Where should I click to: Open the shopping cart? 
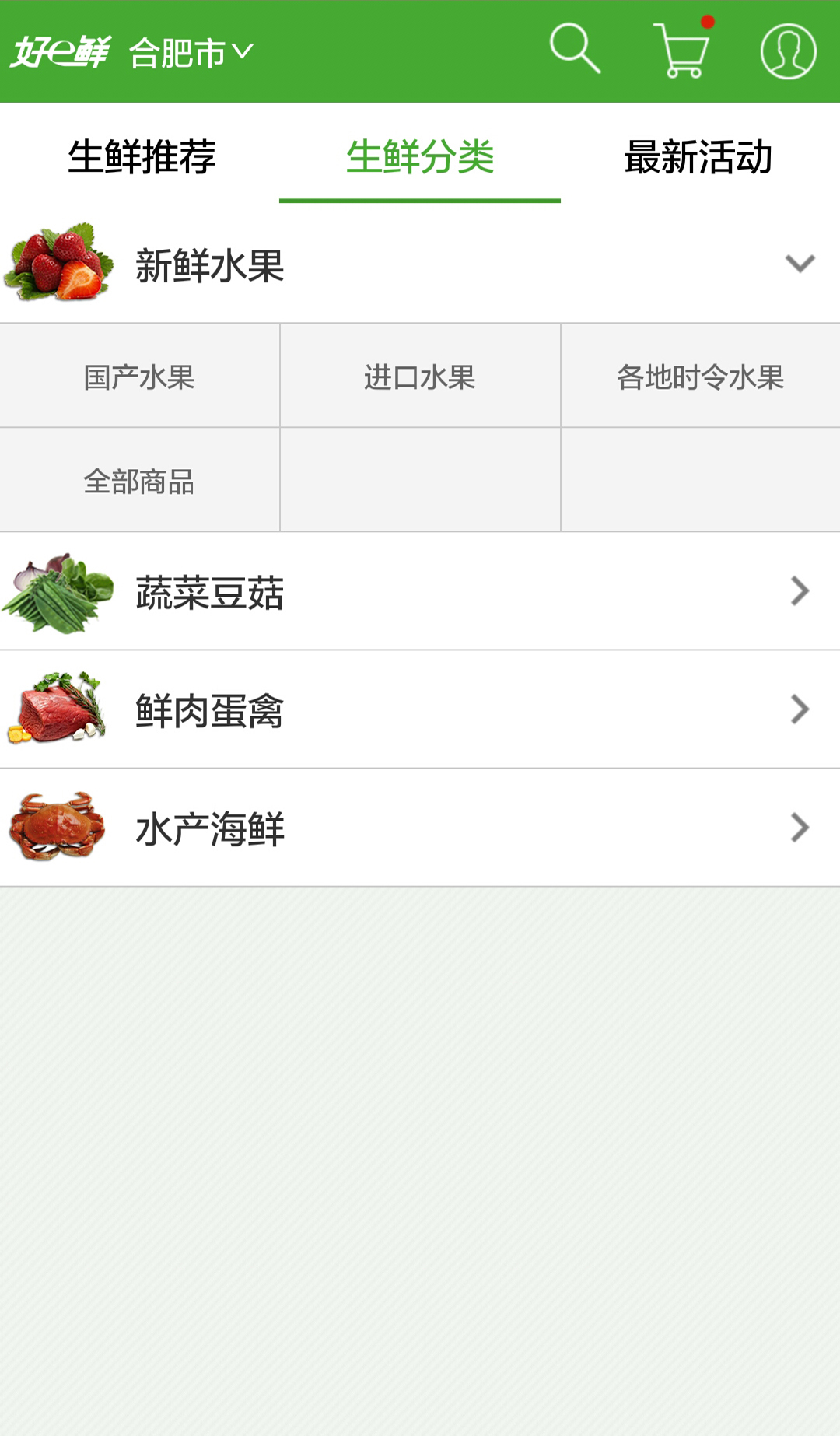(682, 51)
